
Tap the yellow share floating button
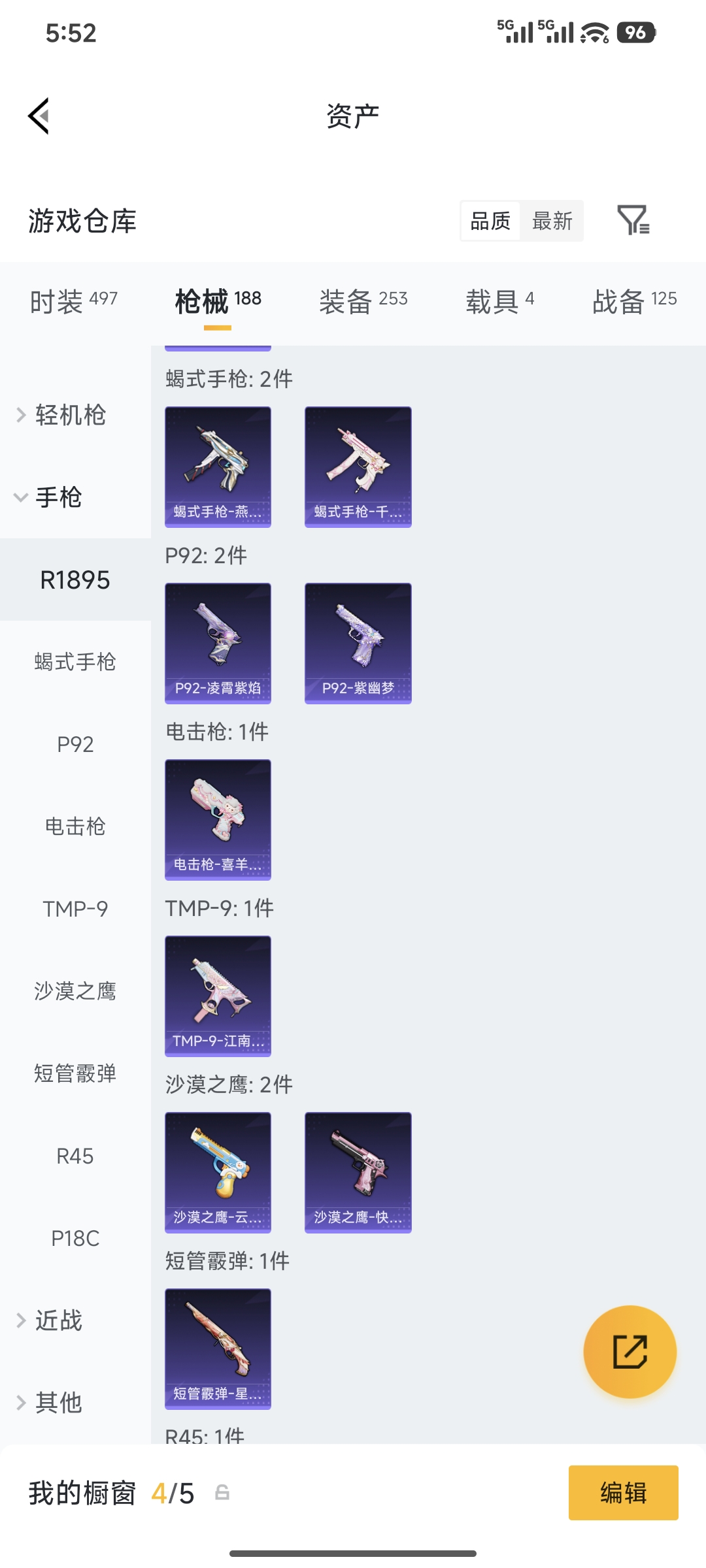click(630, 1352)
